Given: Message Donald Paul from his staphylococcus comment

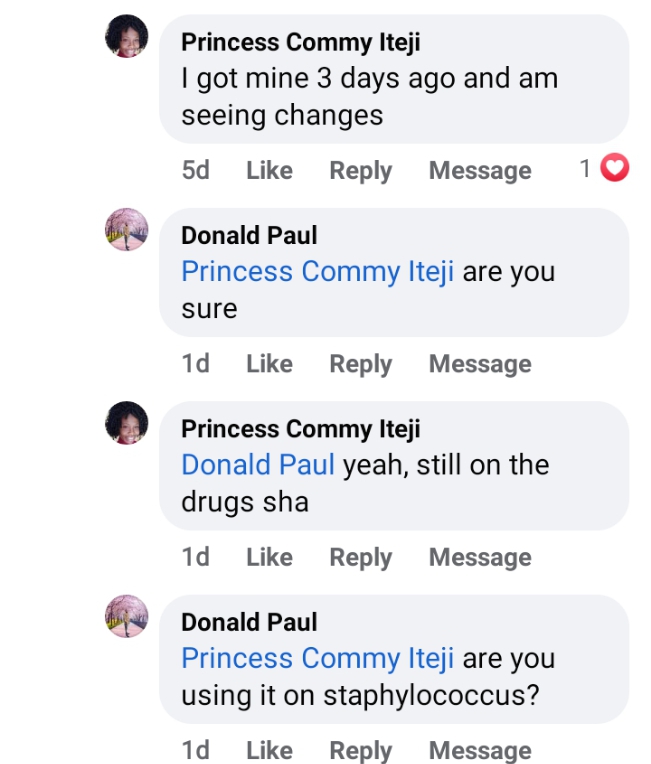Looking at the screenshot, I should tap(480, 750).
